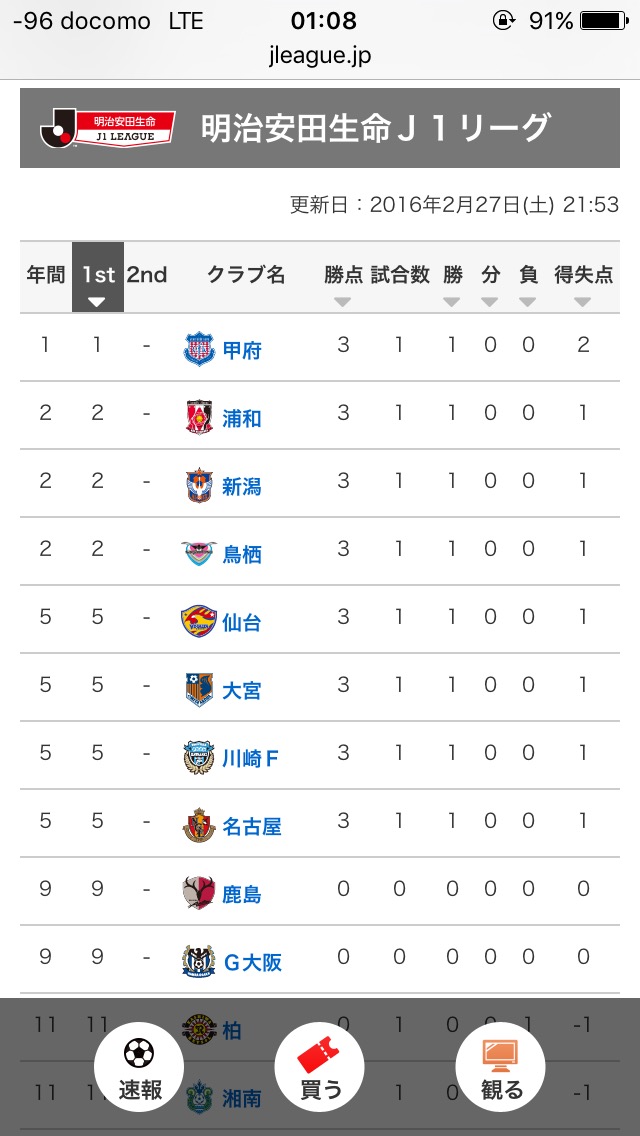Open the 大宮 club link
The height and width of the screenshot is (1136, 640).
coord(241,690)
